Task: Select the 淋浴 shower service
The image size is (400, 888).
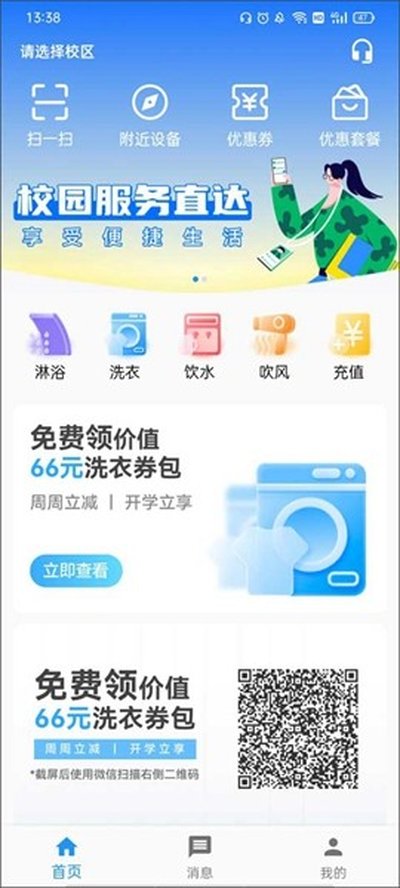Action: point(50,346)
